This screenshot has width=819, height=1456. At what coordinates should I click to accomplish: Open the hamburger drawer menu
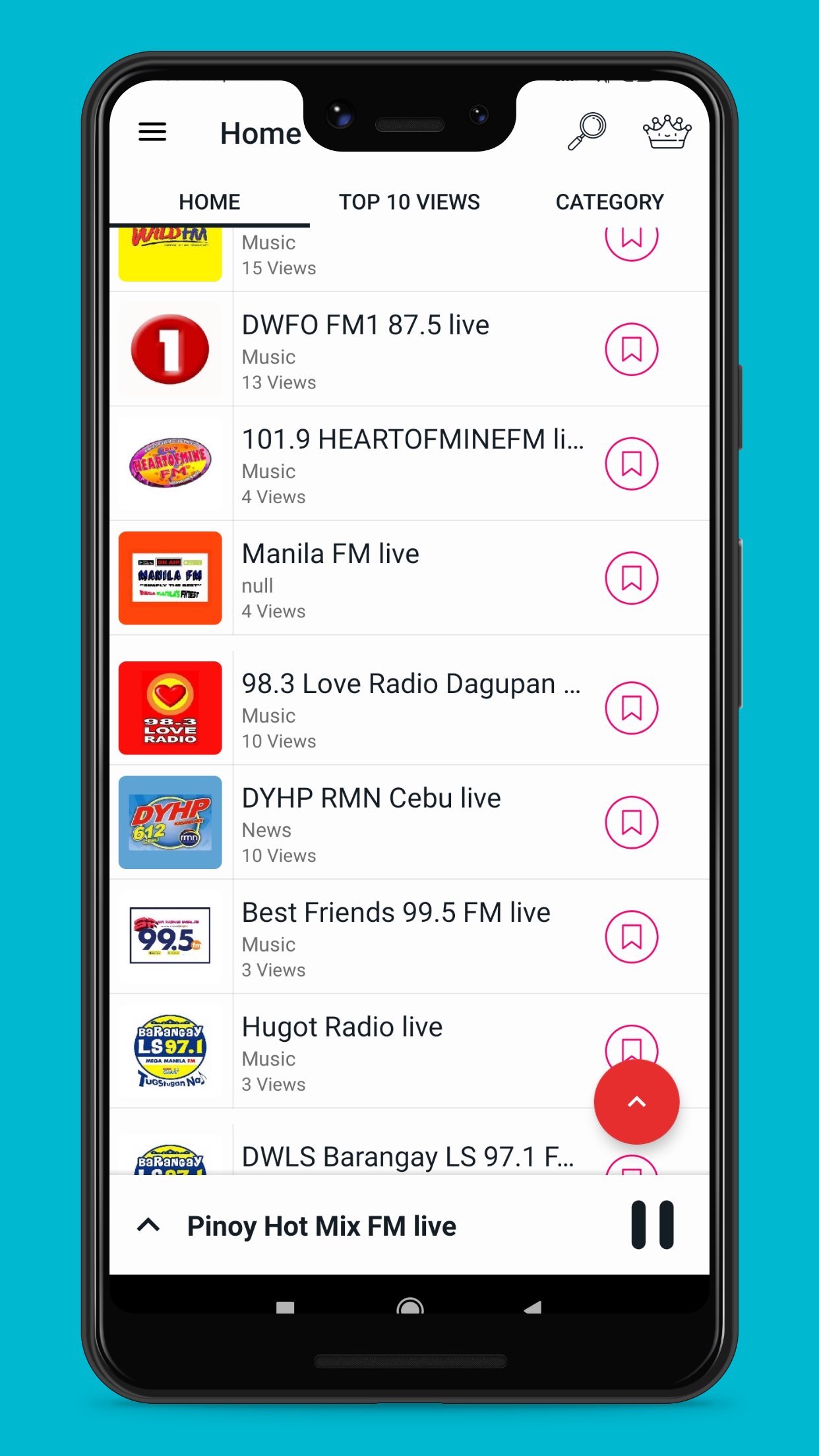[x=152, y=133]
